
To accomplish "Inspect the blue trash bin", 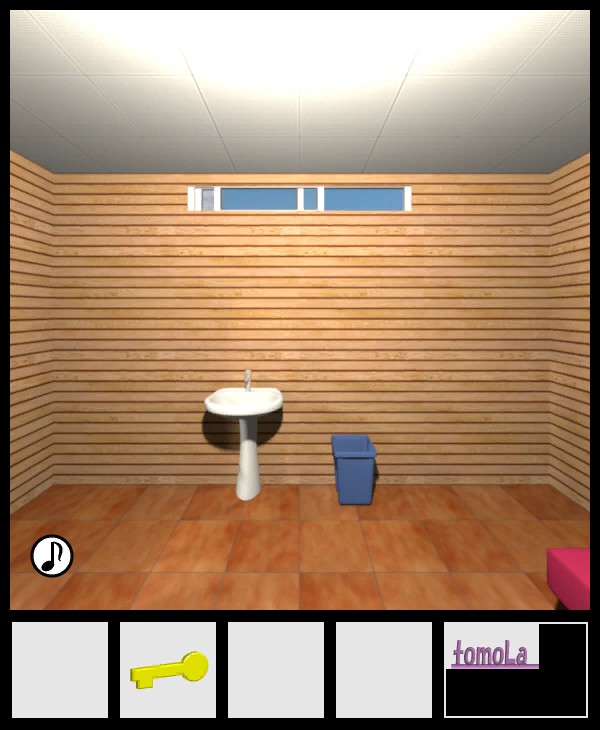I will tap(354, 468).
